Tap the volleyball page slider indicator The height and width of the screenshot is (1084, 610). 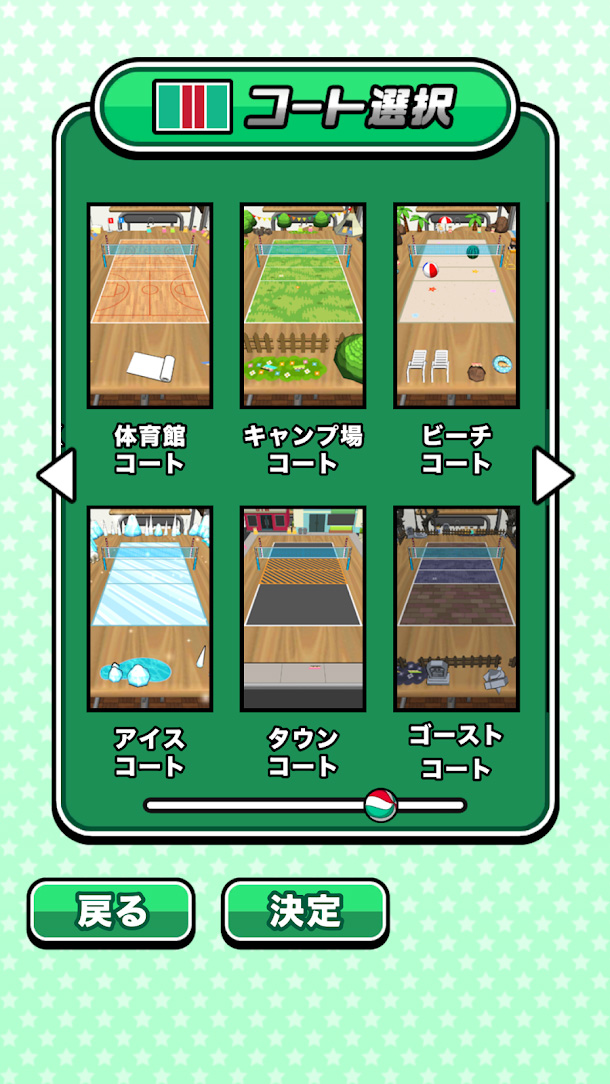(380, 805)
